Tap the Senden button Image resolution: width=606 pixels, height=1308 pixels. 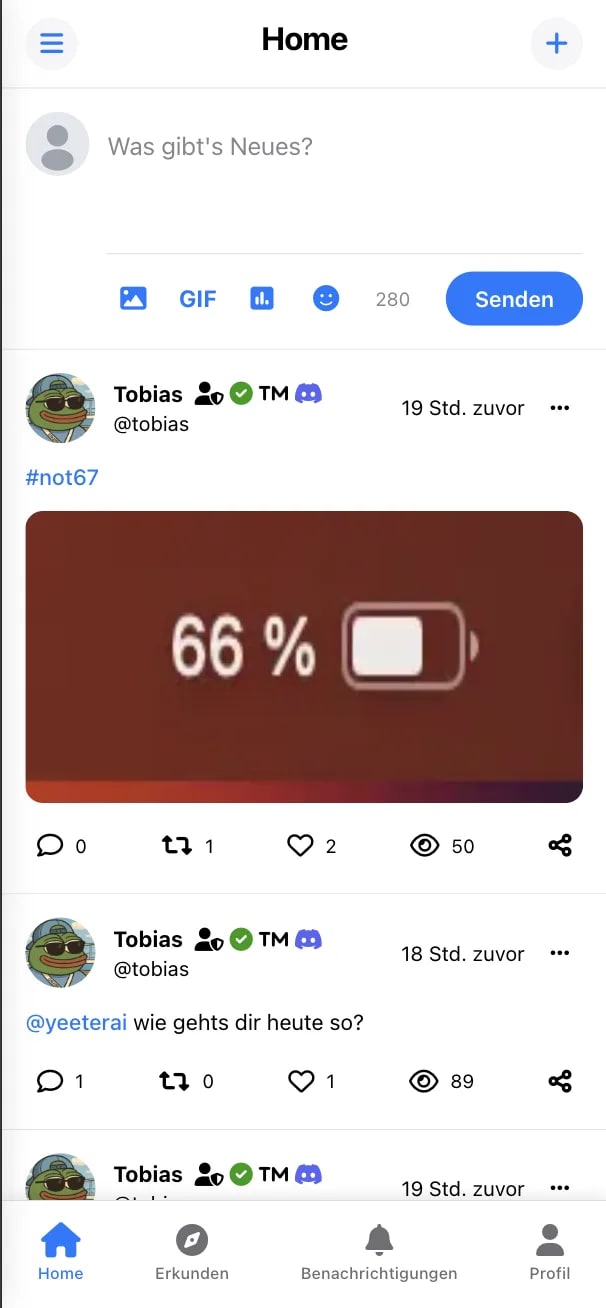pos(514,299)
